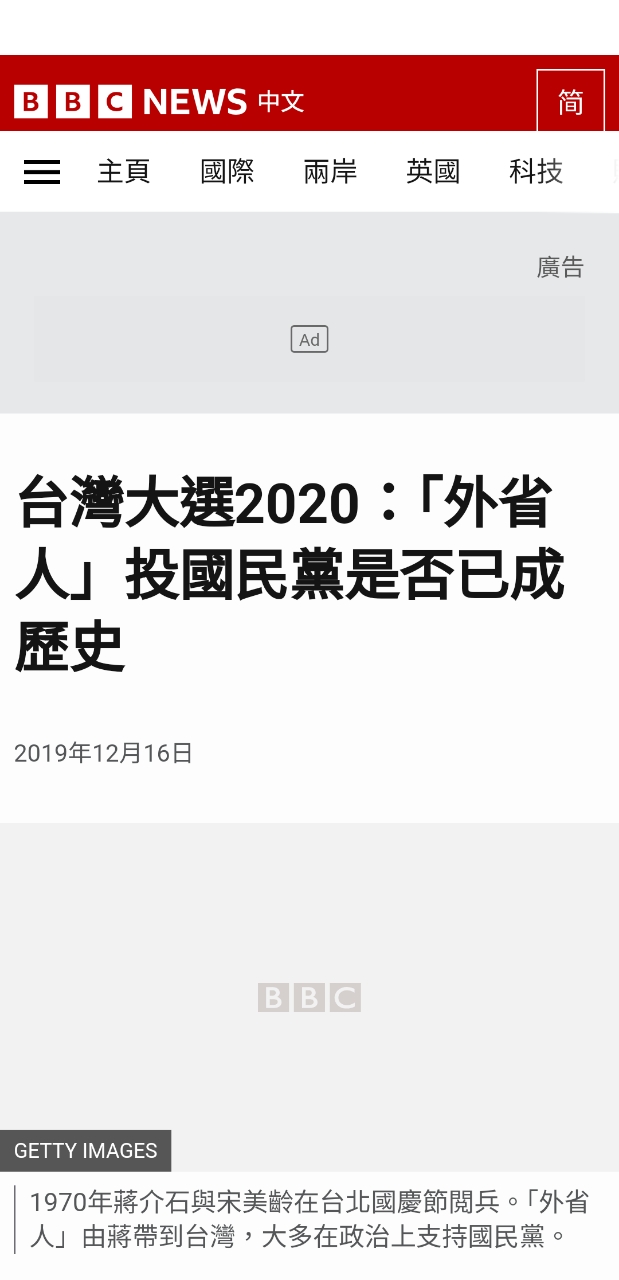The width and height of the screenshot is (619, 1280).
Task: Switch to Simplified Chinese with 简 button
Action: point(570,102)
